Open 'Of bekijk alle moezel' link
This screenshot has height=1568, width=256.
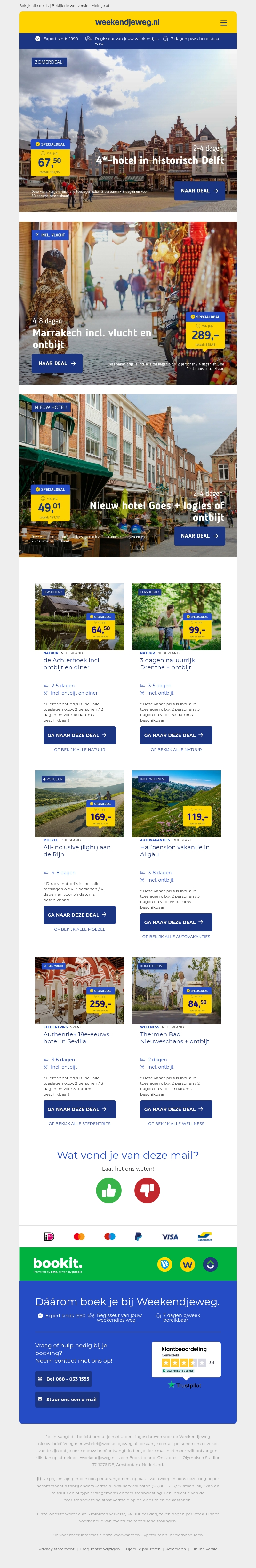pyautogui.click(x=79, y=929)
